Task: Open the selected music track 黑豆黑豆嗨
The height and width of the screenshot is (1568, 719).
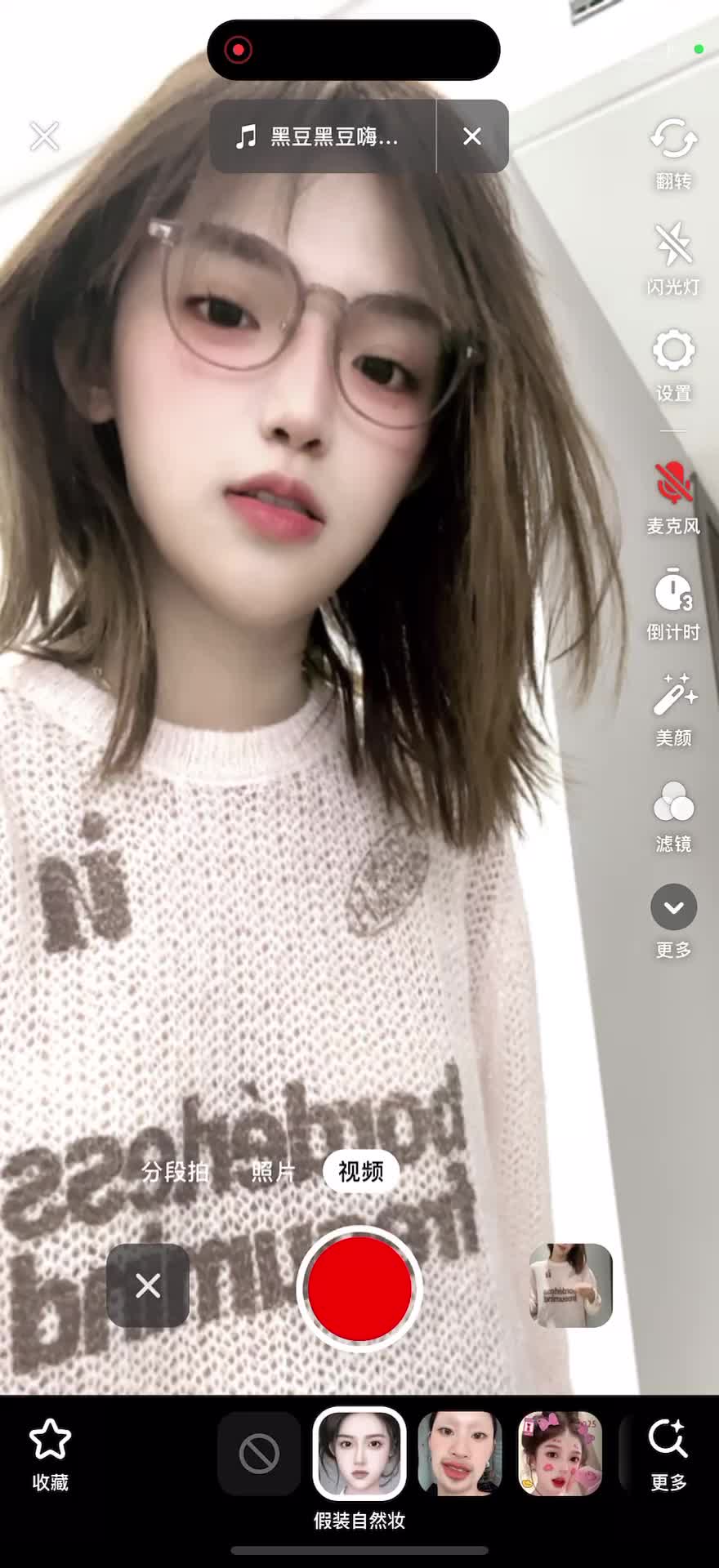Action: [324, 136]
